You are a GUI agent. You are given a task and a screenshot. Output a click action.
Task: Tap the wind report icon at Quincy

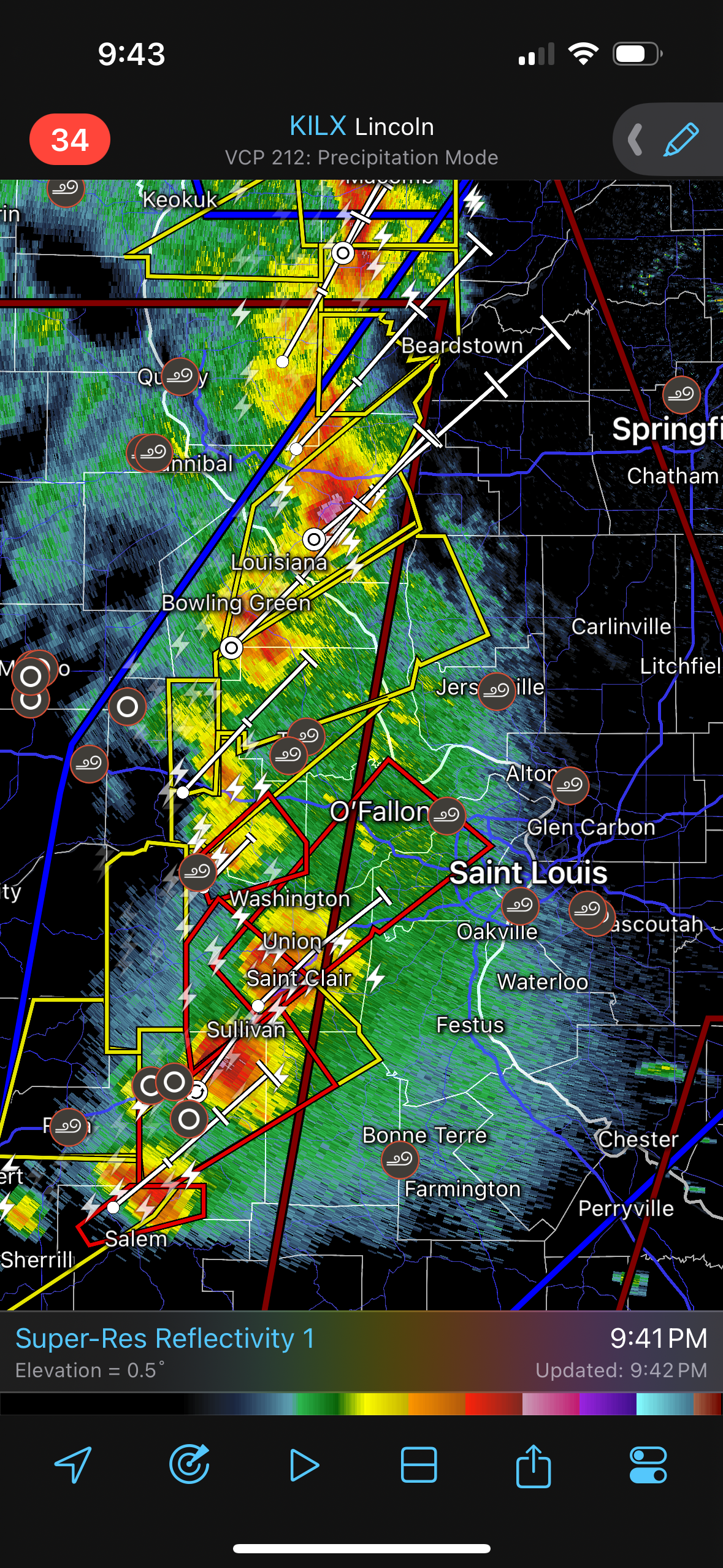point(180,376)
